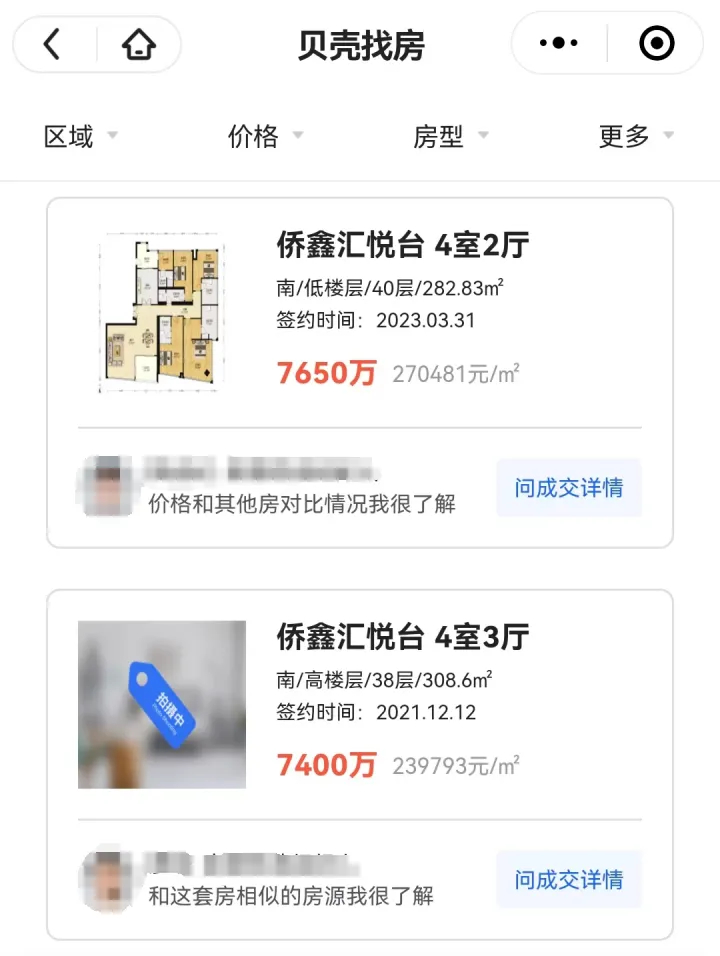Expand the 区域 filter dropdown

pos(80,136)
